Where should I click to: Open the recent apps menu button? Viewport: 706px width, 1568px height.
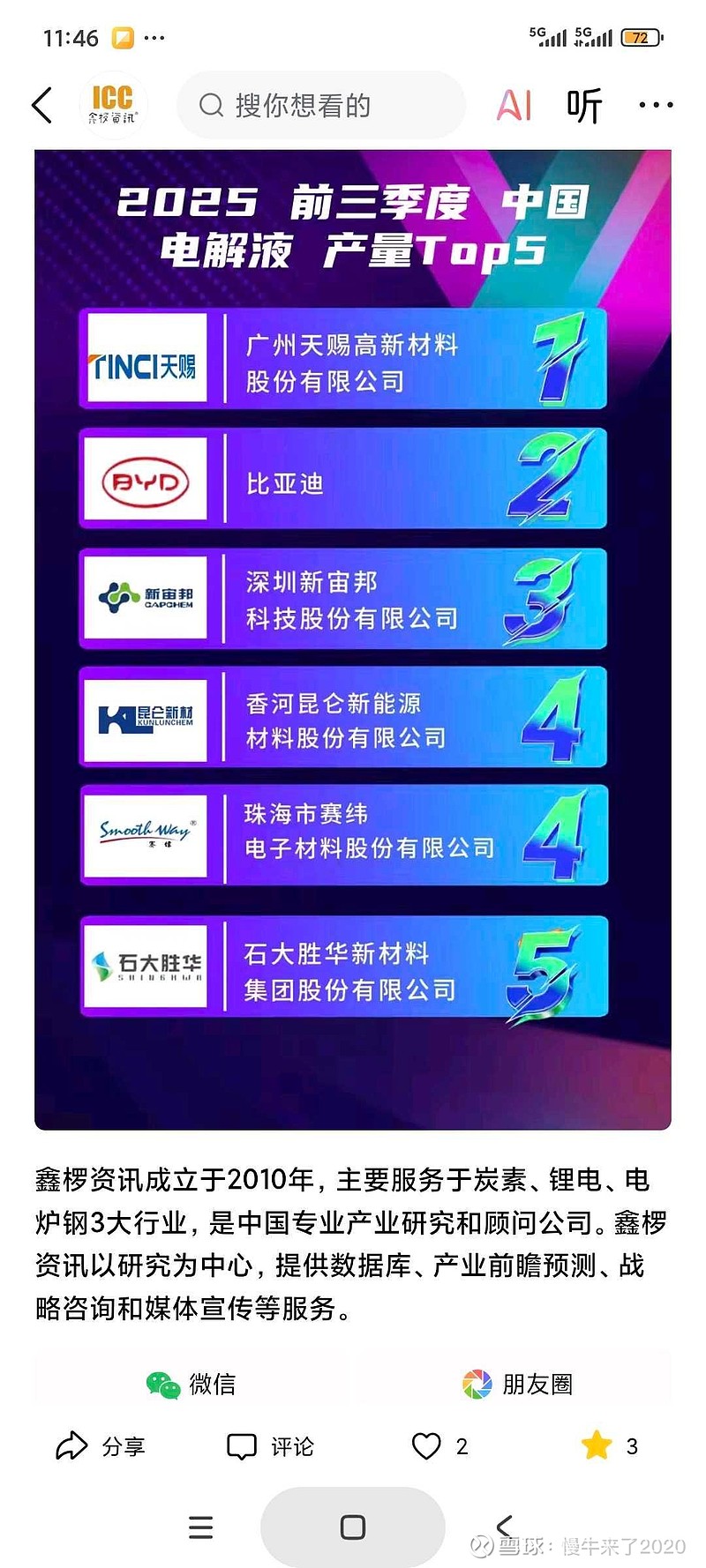[201, 1527]
